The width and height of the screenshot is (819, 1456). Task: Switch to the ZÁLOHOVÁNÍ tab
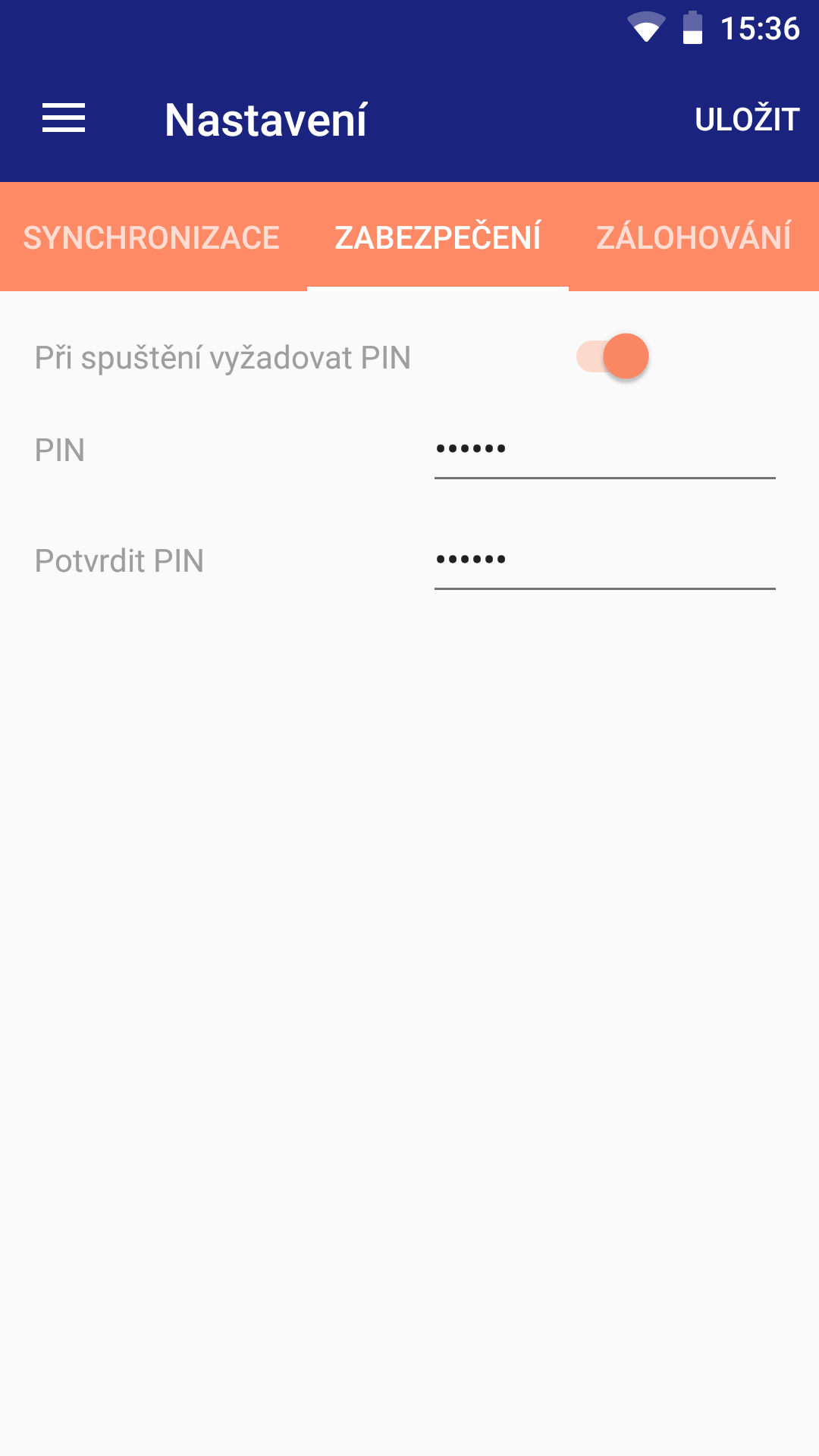(x=694, y=237)
